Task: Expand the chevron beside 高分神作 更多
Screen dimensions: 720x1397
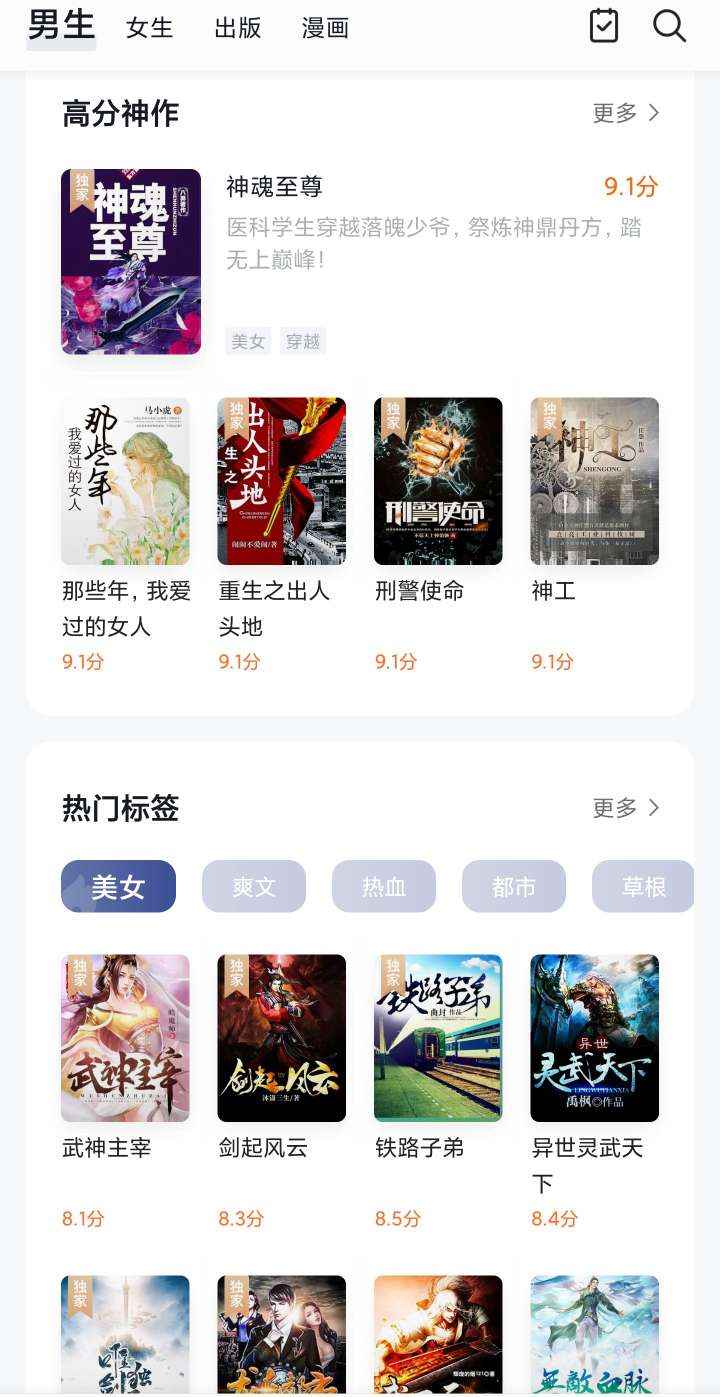Action: (x=655, y=113)
